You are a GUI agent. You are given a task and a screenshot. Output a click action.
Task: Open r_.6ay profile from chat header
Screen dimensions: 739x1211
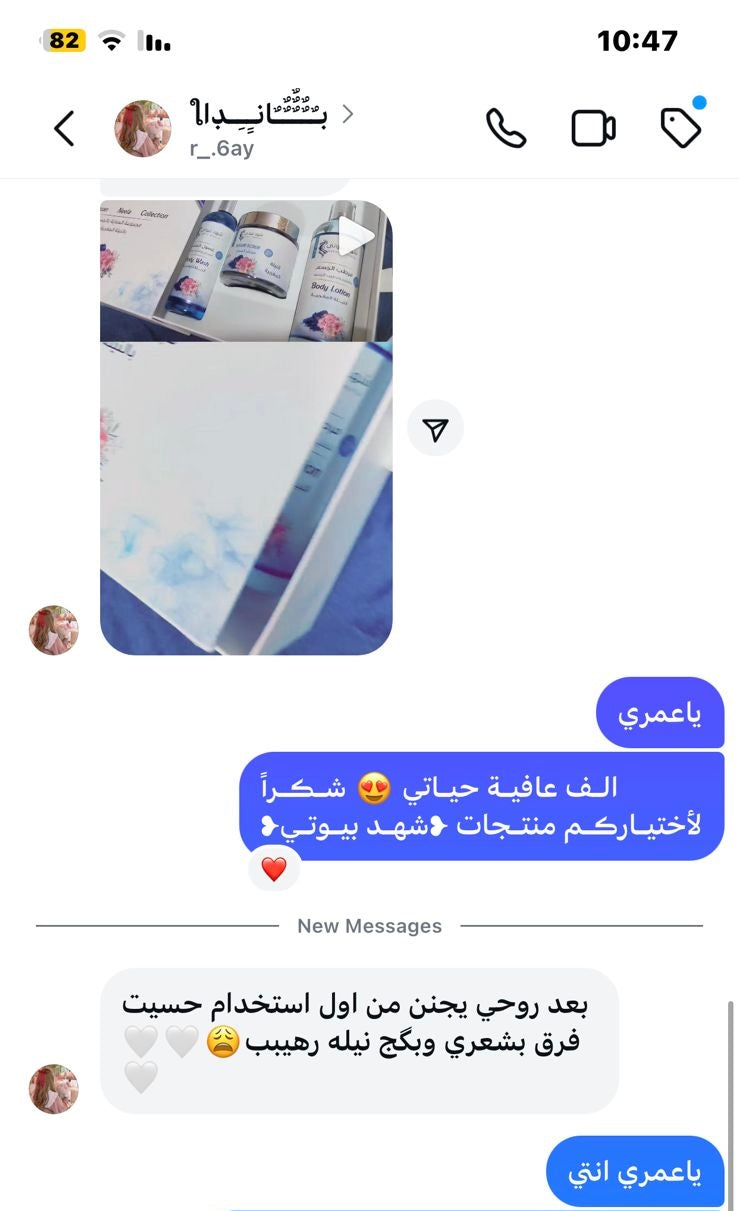click(x=240, y=129)
